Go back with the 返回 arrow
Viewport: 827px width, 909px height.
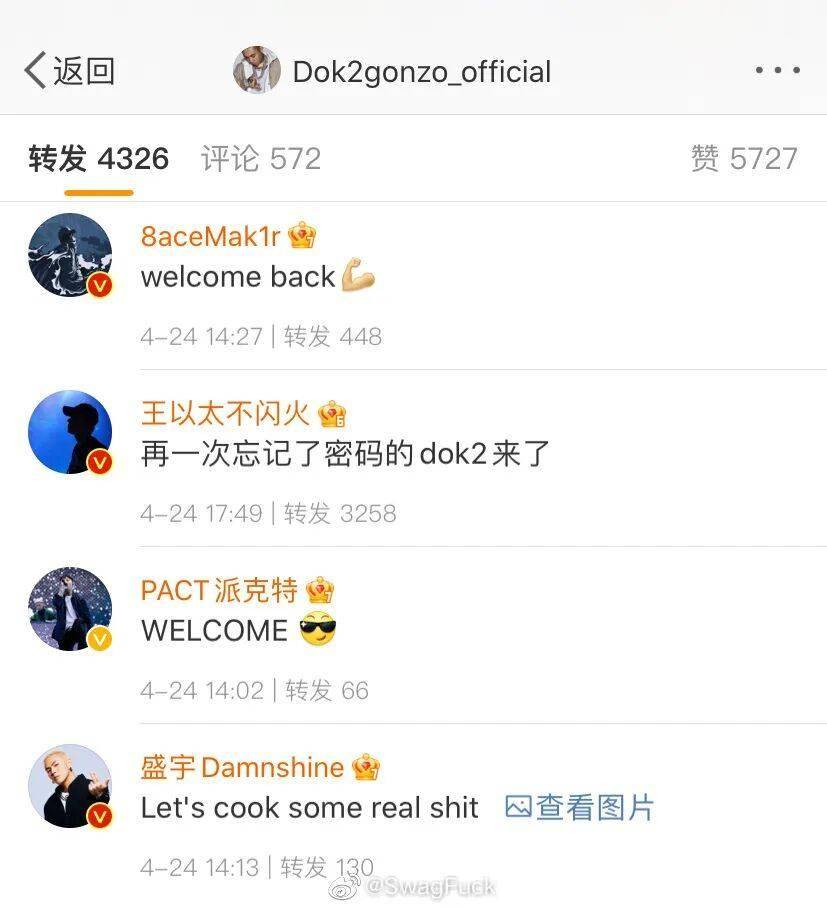[x=68, y=71]
